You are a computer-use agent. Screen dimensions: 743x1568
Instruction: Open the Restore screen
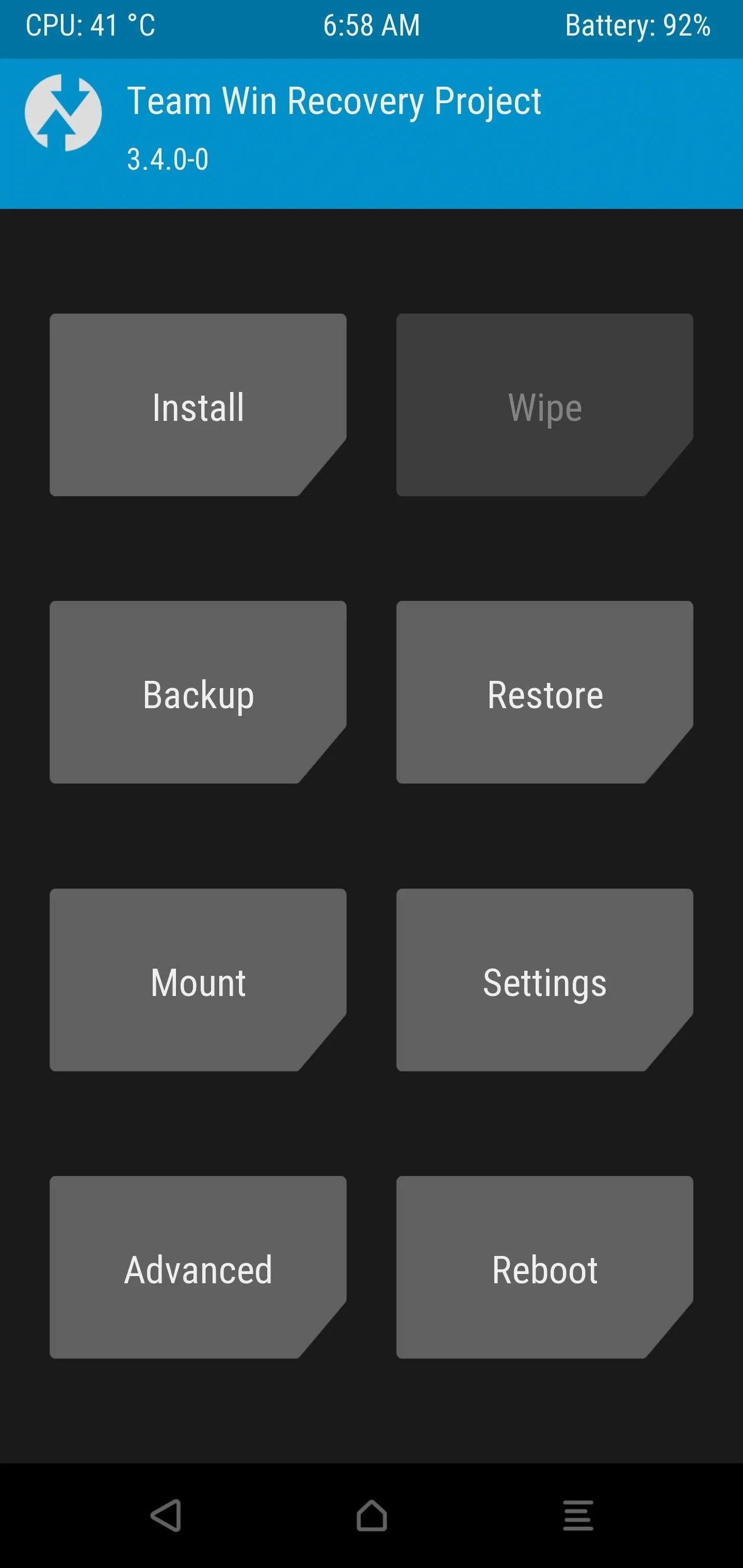click(x=544, y=692)
